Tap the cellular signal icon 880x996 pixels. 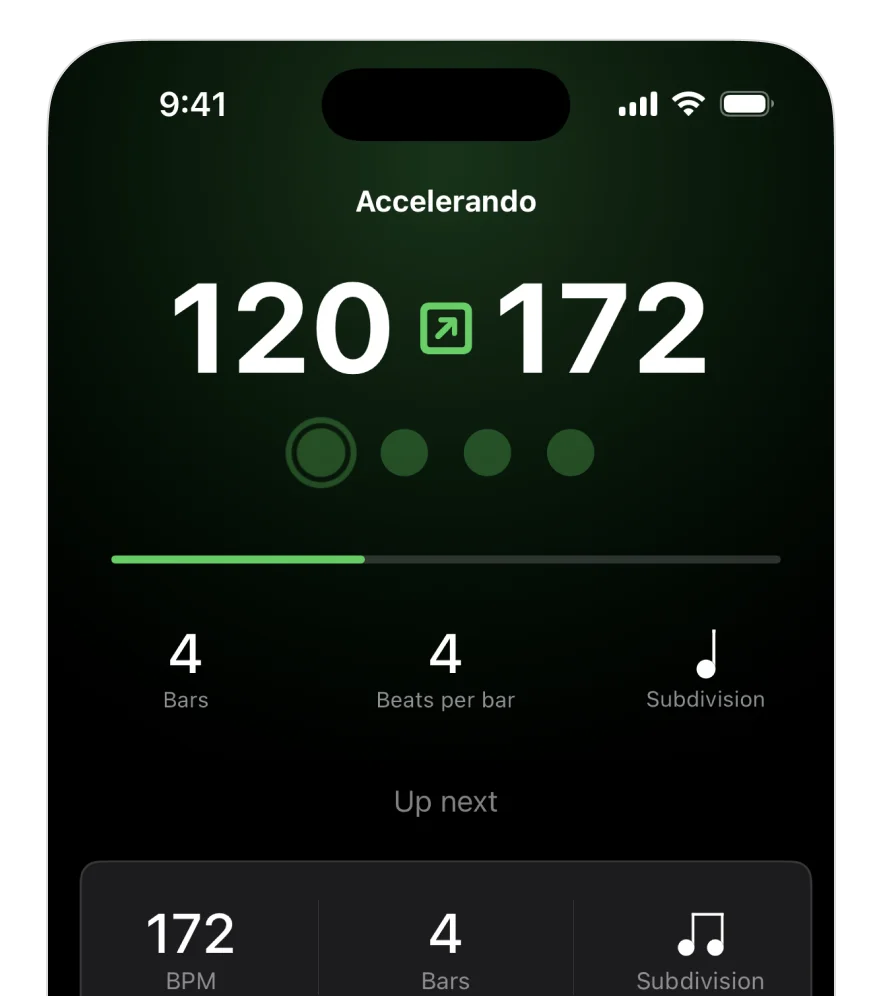[x=637, y=102]
